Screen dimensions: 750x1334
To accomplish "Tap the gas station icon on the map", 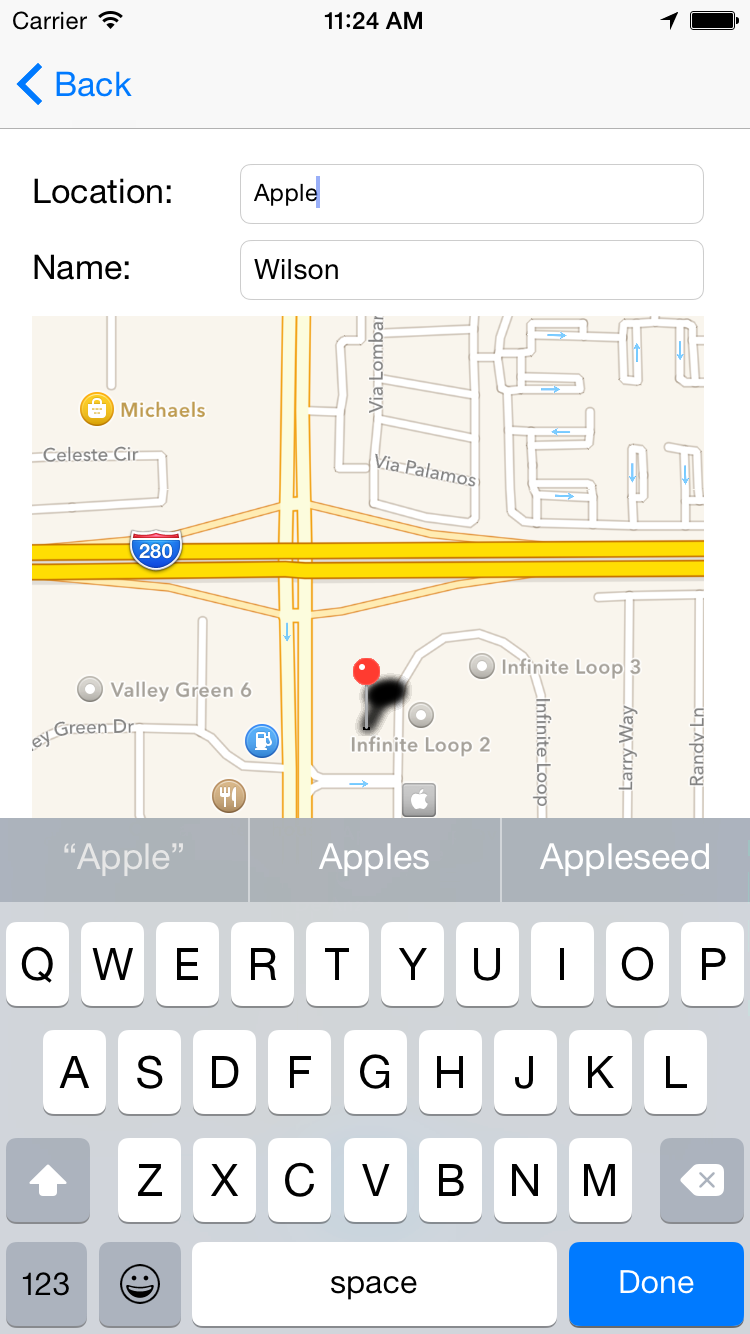I will [262, 741].
